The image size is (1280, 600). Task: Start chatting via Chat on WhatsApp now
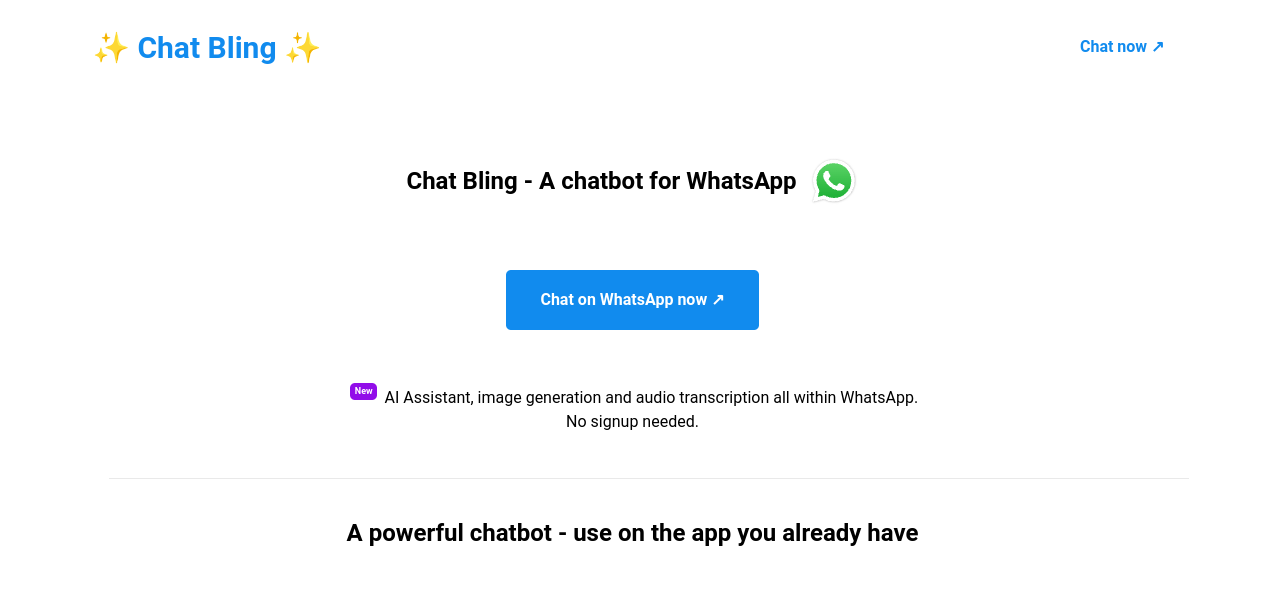[x=632, y=300]
